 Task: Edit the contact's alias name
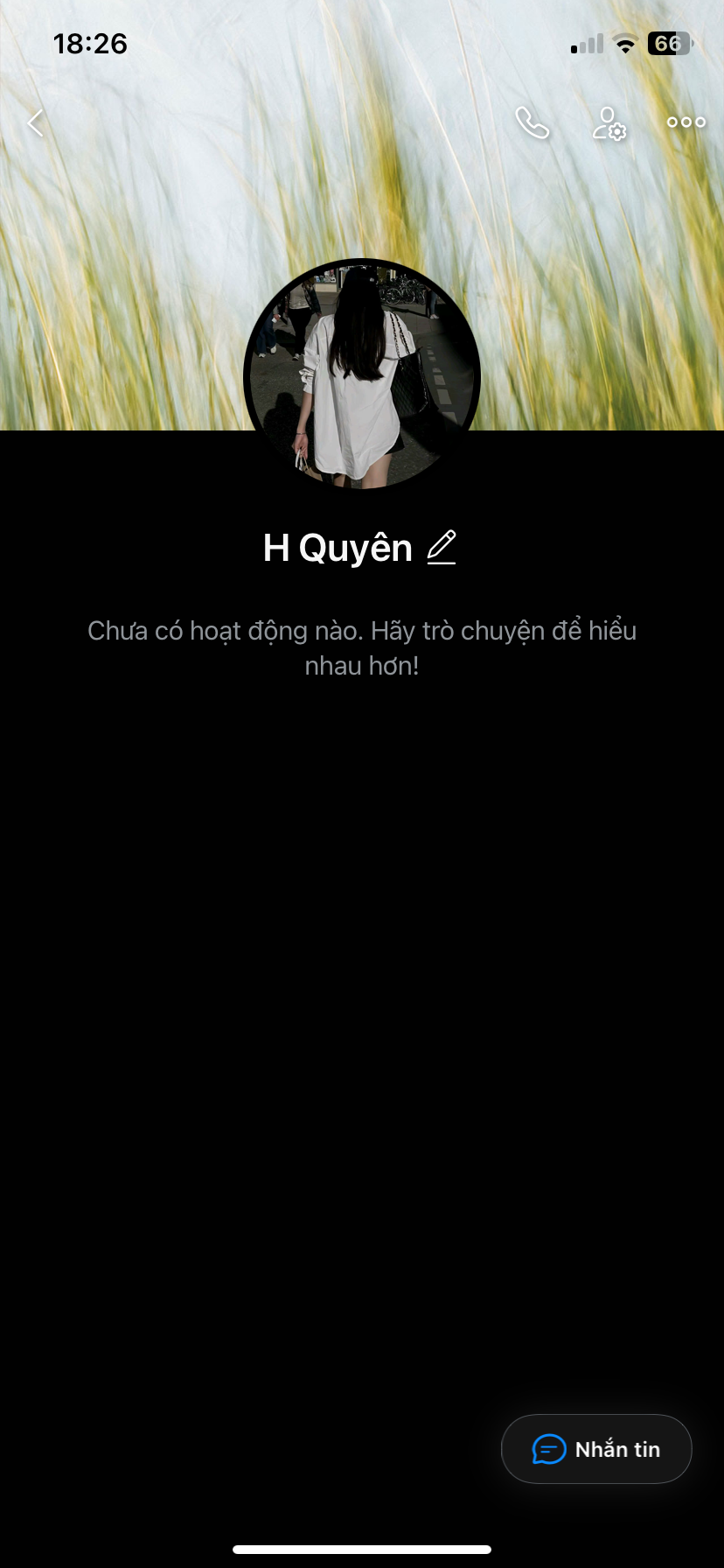tap(442, 548)
